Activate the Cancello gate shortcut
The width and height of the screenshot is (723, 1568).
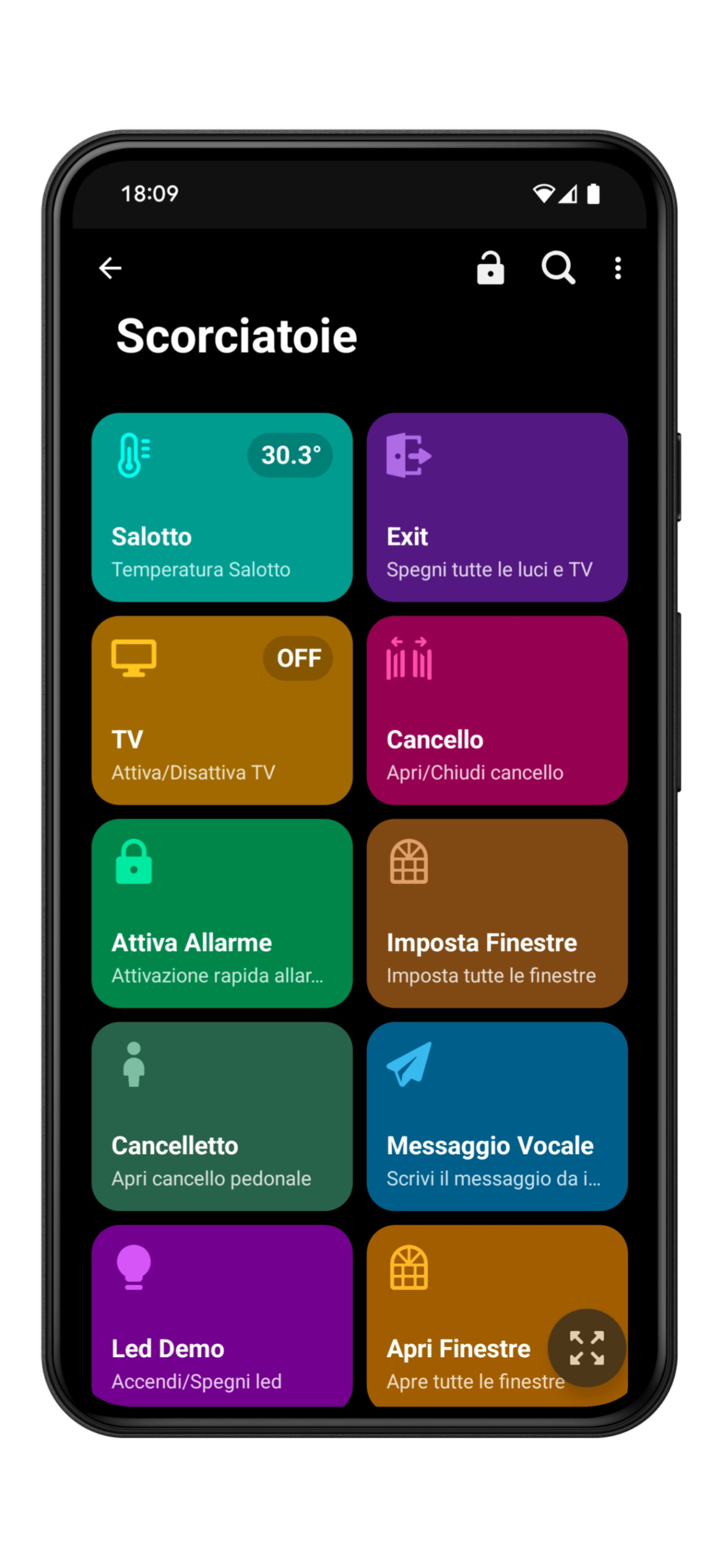click(497, 710)
